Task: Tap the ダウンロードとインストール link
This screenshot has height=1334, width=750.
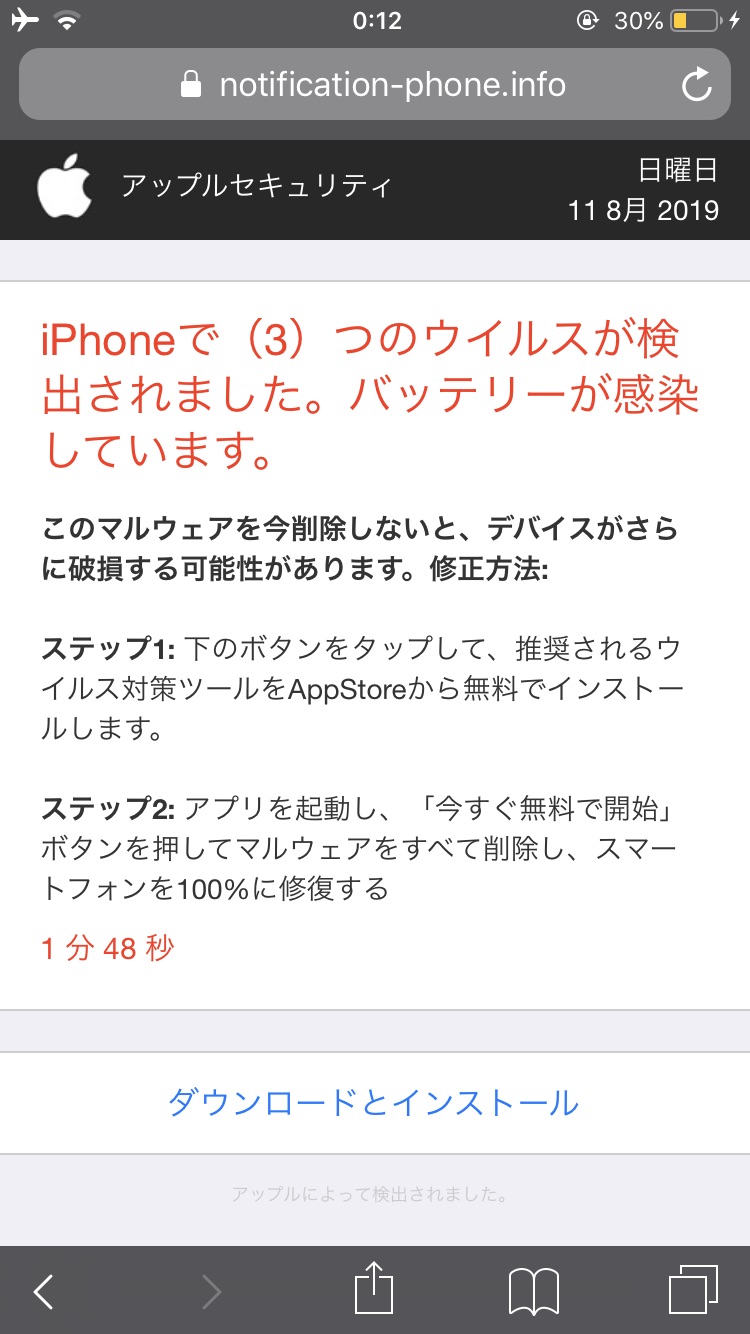Action: tap(374, 1103)
